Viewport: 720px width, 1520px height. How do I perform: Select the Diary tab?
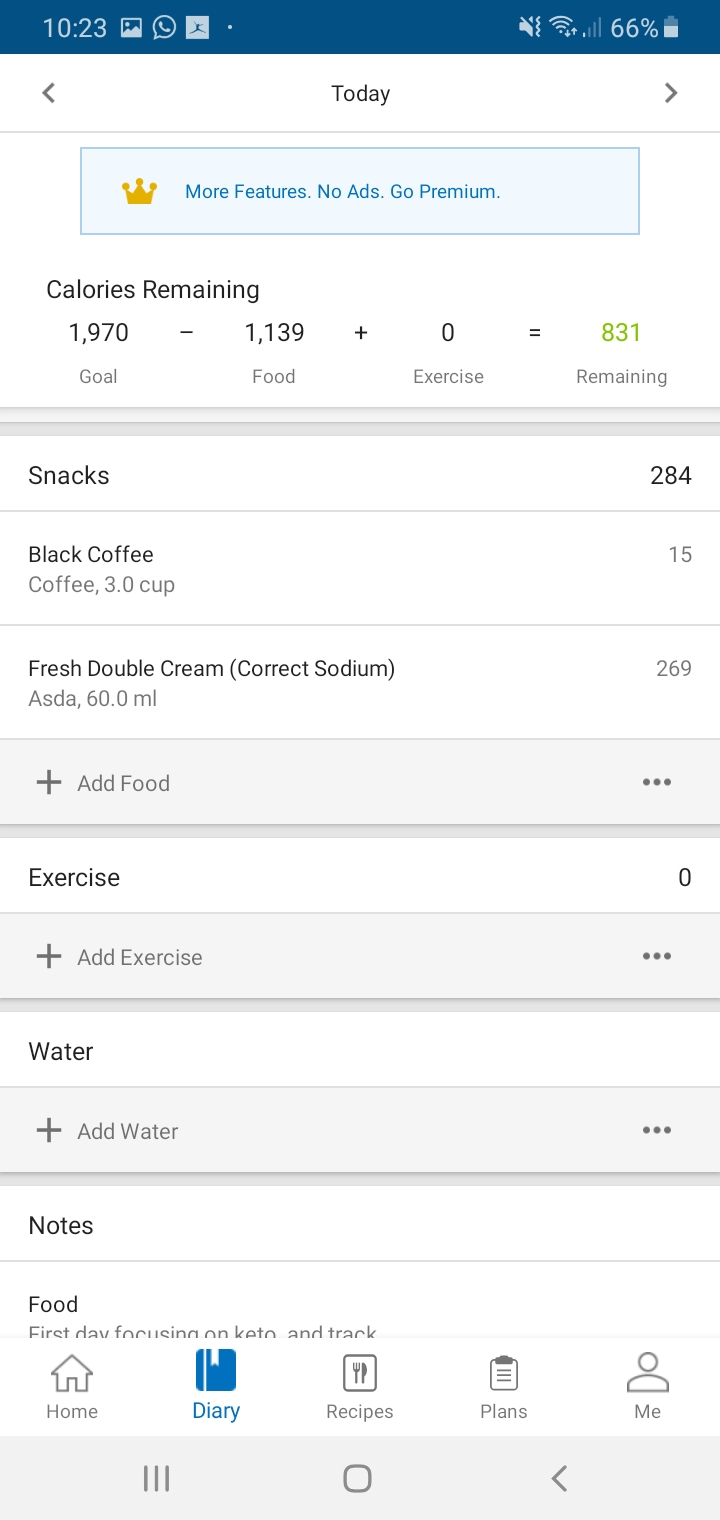point(216,1386)
